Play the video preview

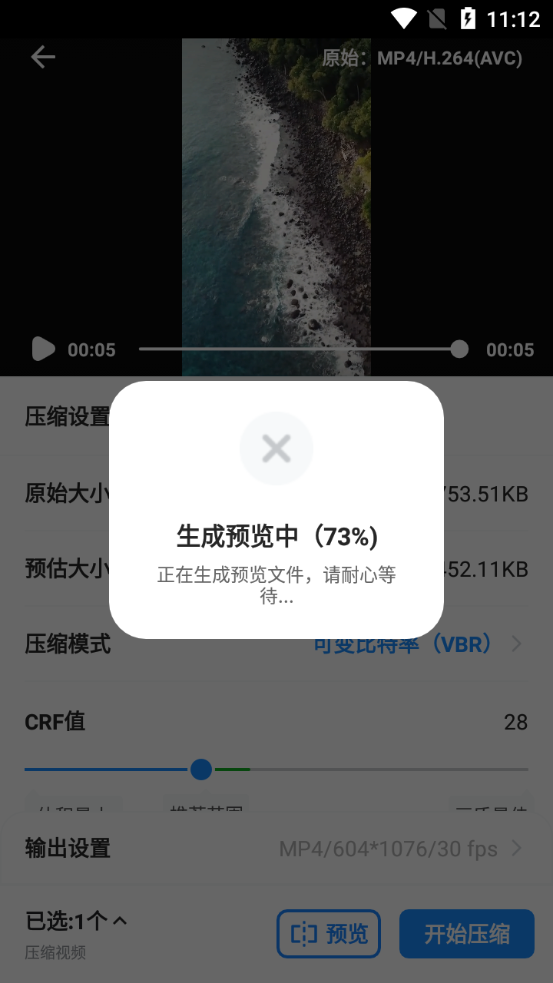(x=43, y=349)
